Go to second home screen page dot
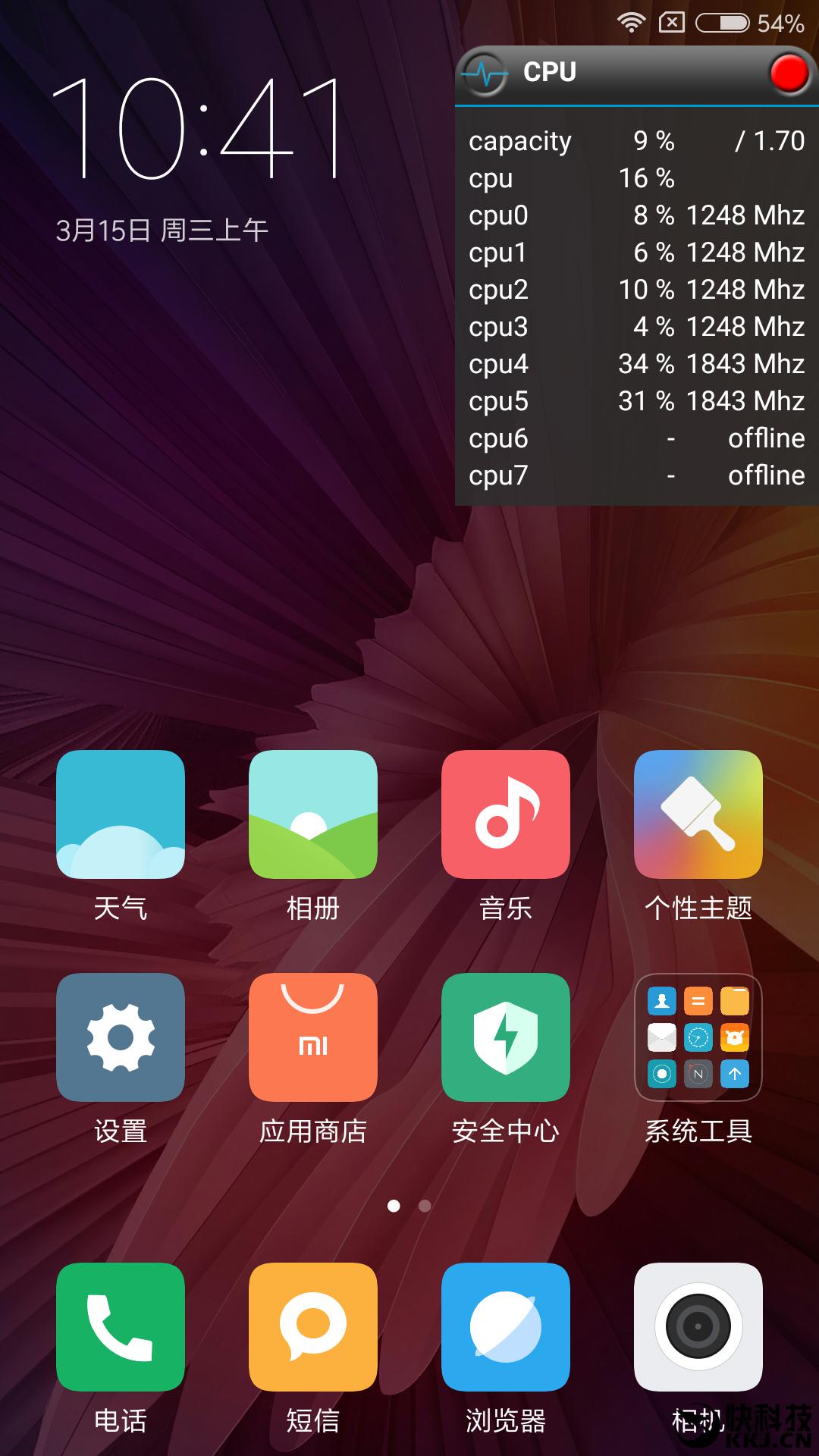 [425, 1206]
